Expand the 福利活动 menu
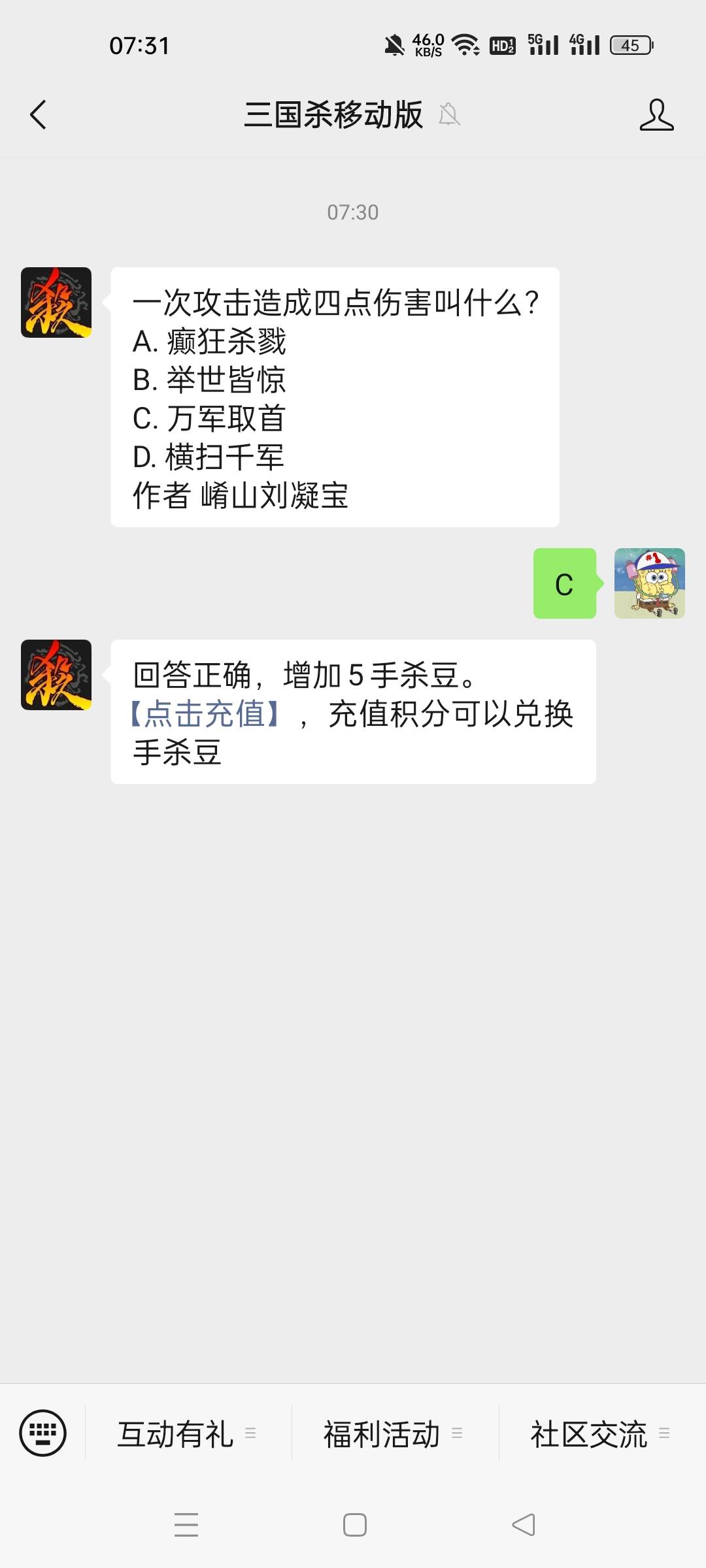Viewport: 706px width, 1568px height. 394,1434
